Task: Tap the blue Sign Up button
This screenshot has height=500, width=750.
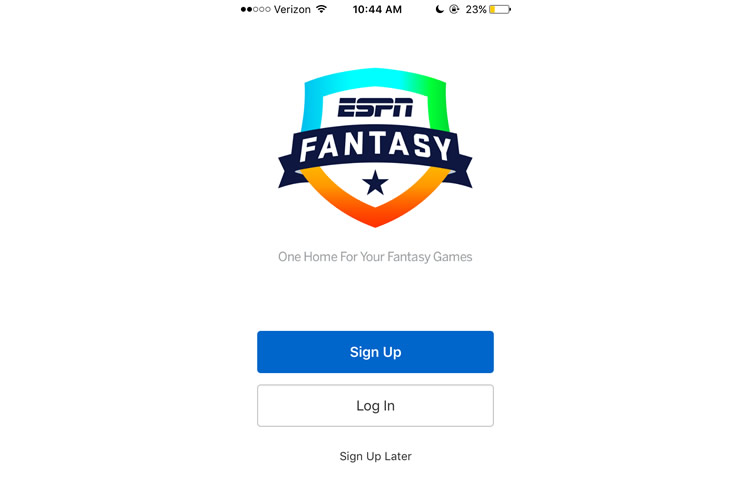Action: click(375, 352)
